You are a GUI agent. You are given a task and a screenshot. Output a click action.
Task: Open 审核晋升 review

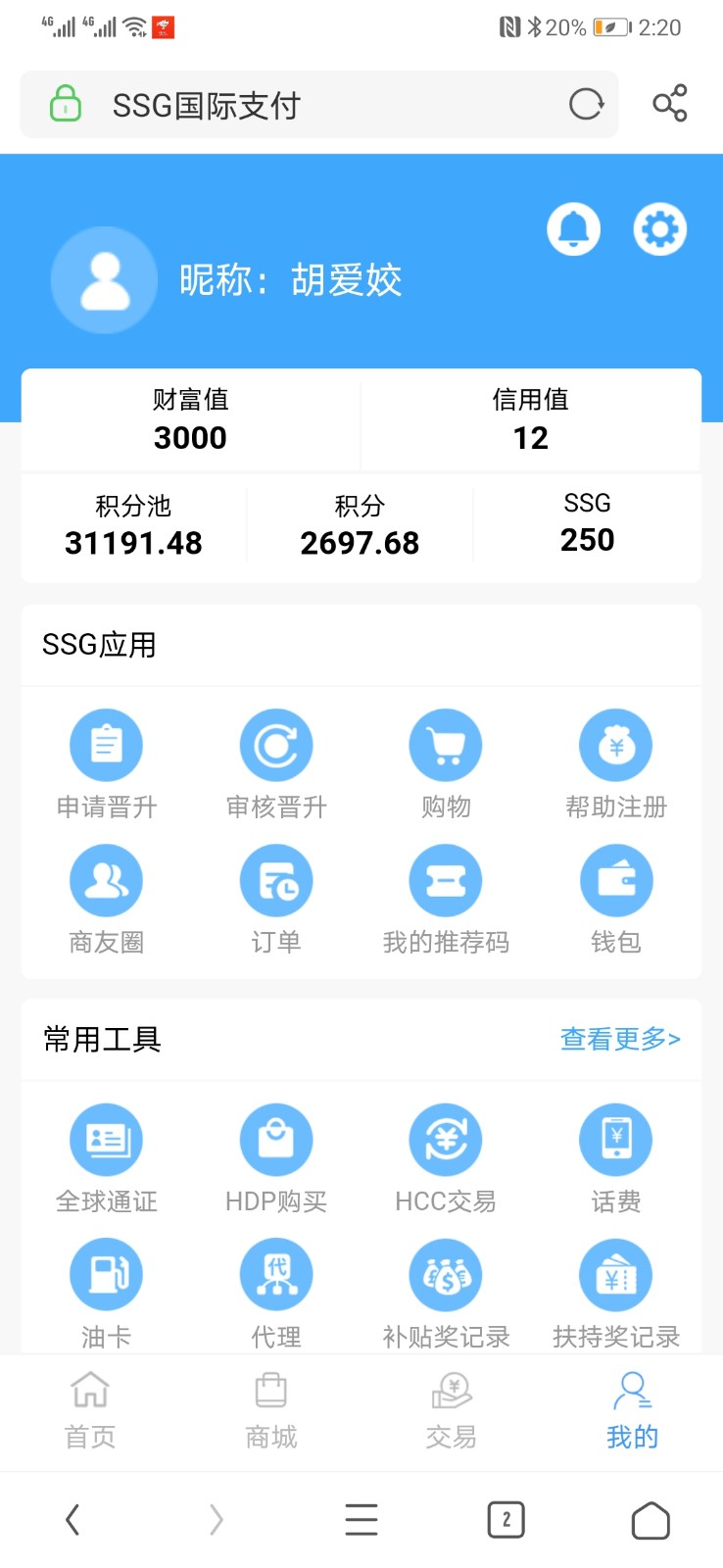276,764
